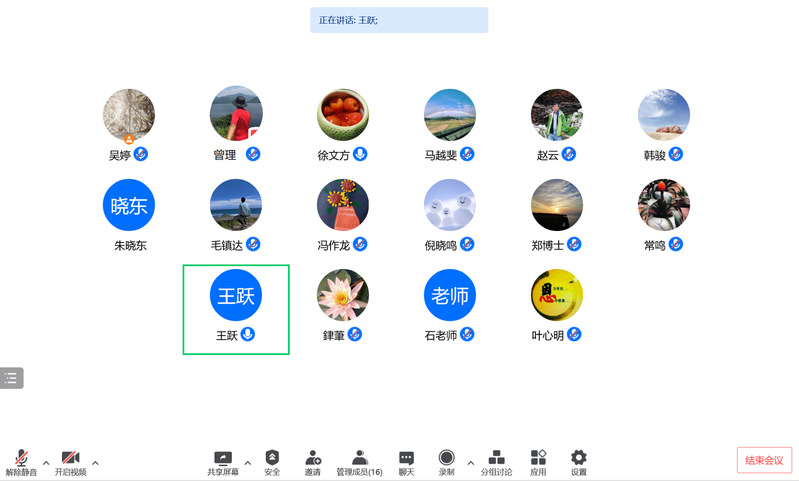Screen dimensions: 799x481
Task: Turn on video (开启视频)
Action: click(70, 462)
